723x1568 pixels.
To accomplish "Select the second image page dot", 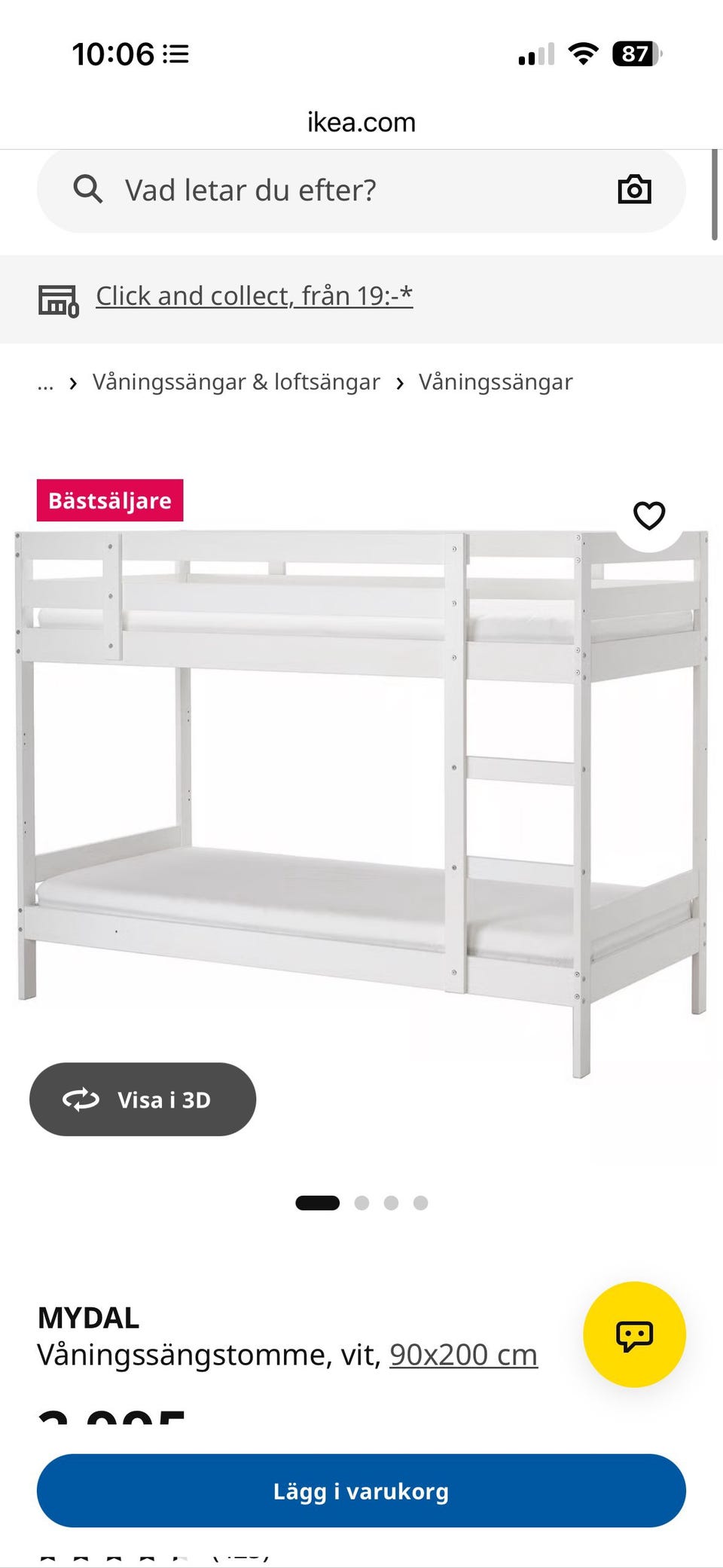I will pos(361,1203).
